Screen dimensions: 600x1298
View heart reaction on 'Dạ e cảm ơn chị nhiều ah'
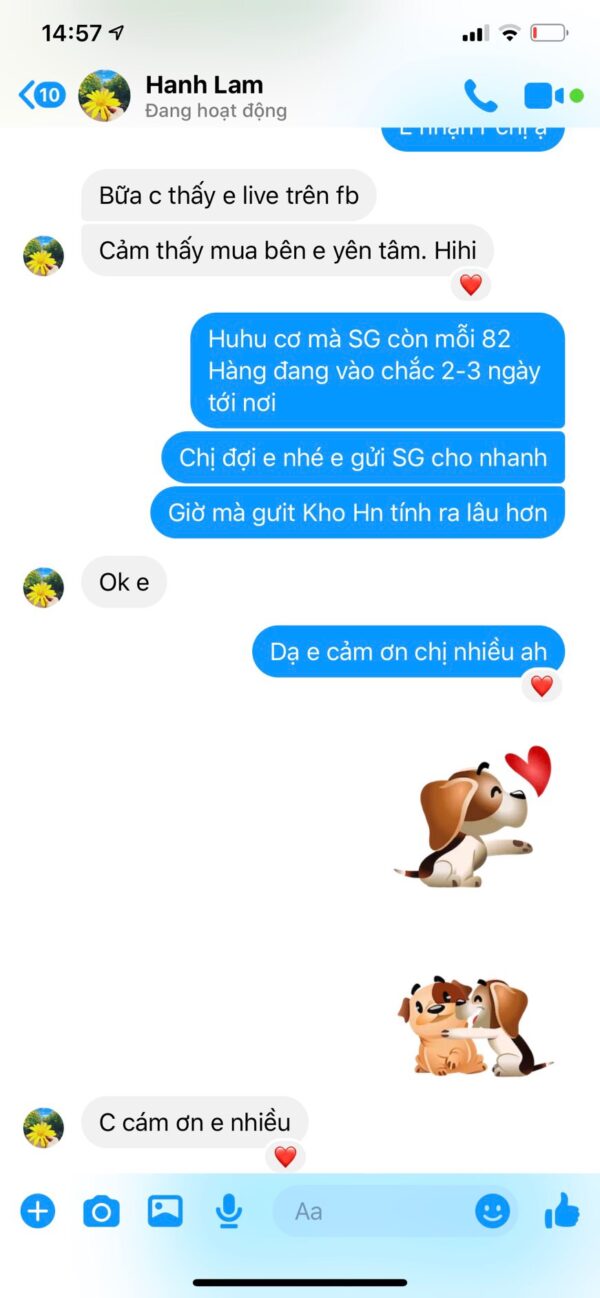click(541, 686)
